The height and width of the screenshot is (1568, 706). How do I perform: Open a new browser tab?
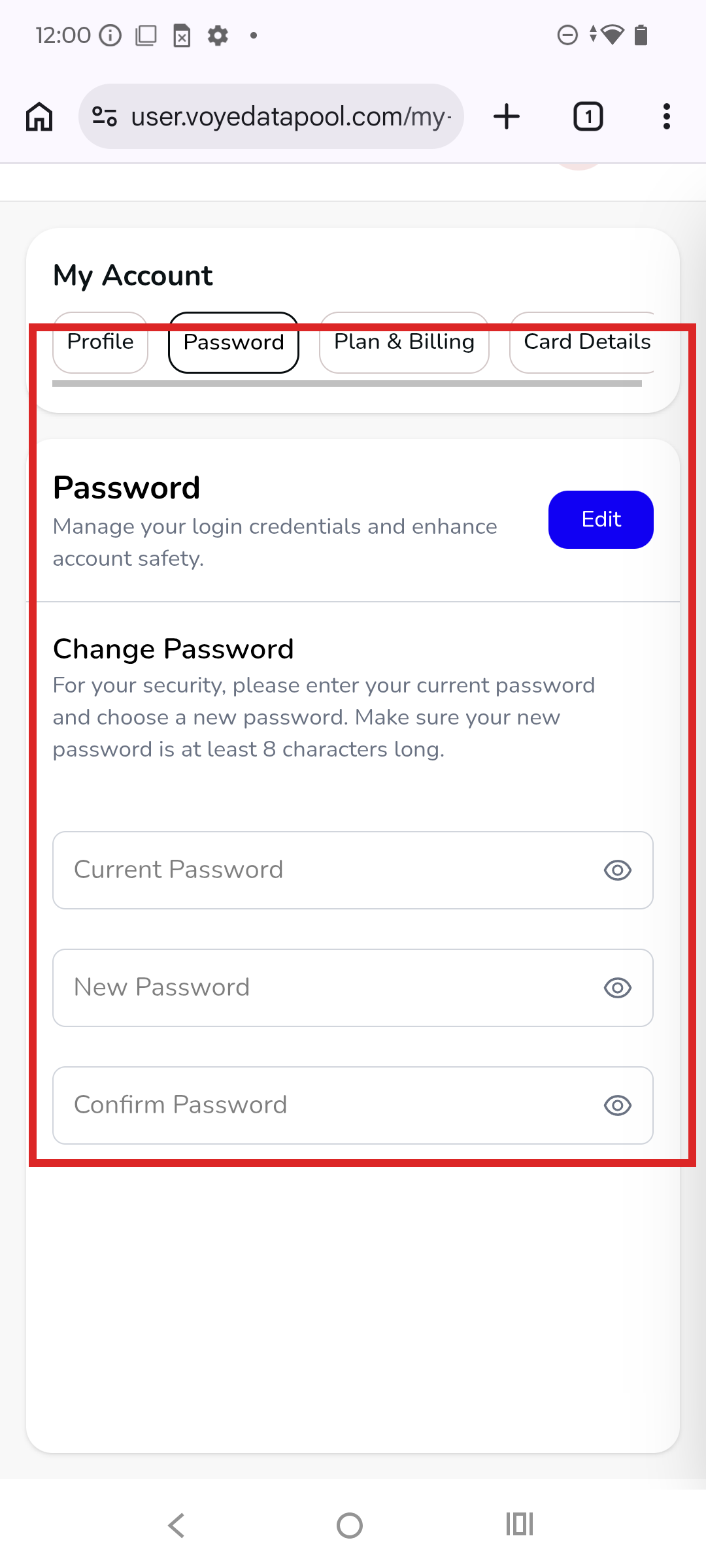tap(507, 117)
